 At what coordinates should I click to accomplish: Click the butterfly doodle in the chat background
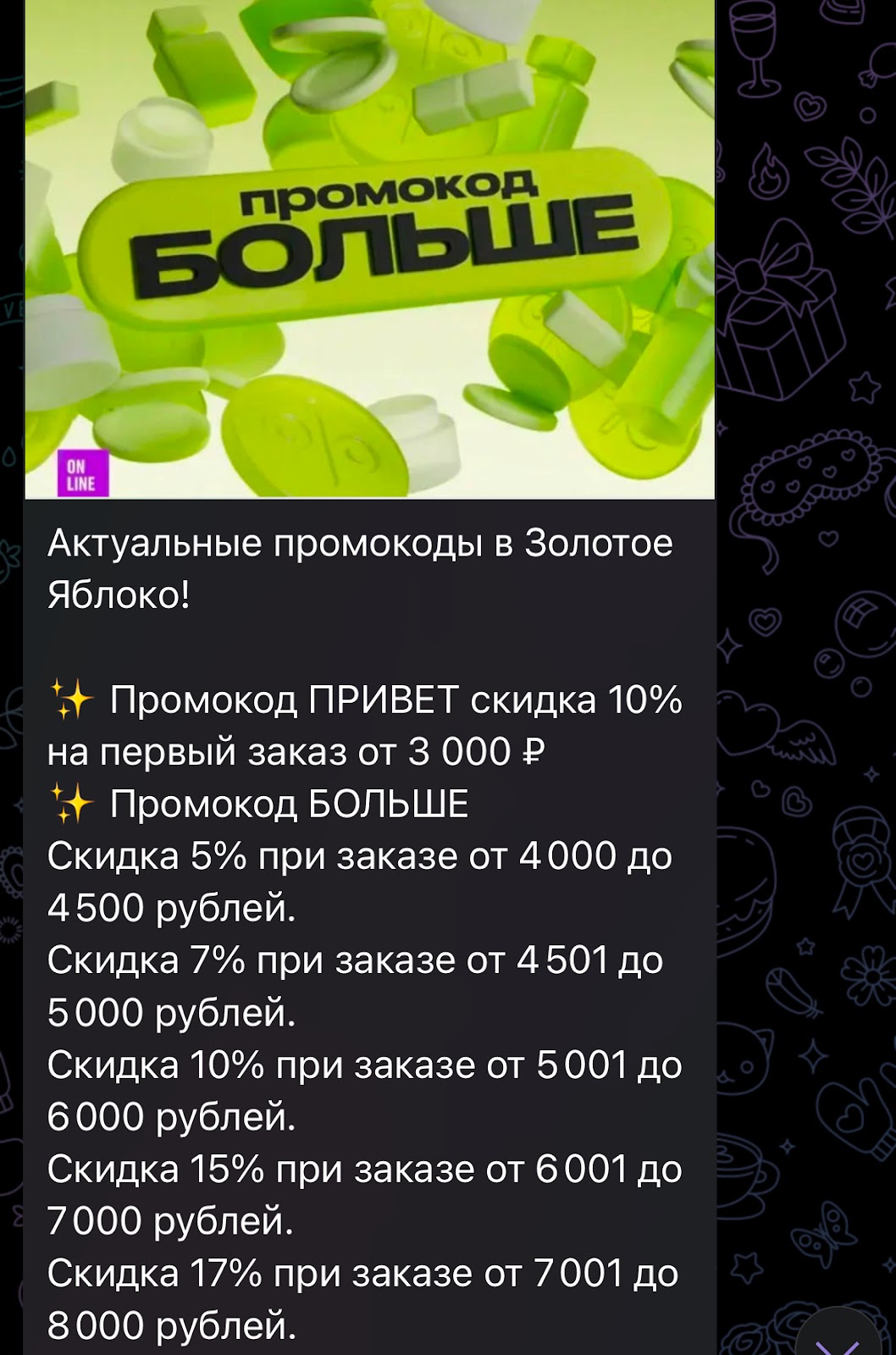[x=825, y=1236]
